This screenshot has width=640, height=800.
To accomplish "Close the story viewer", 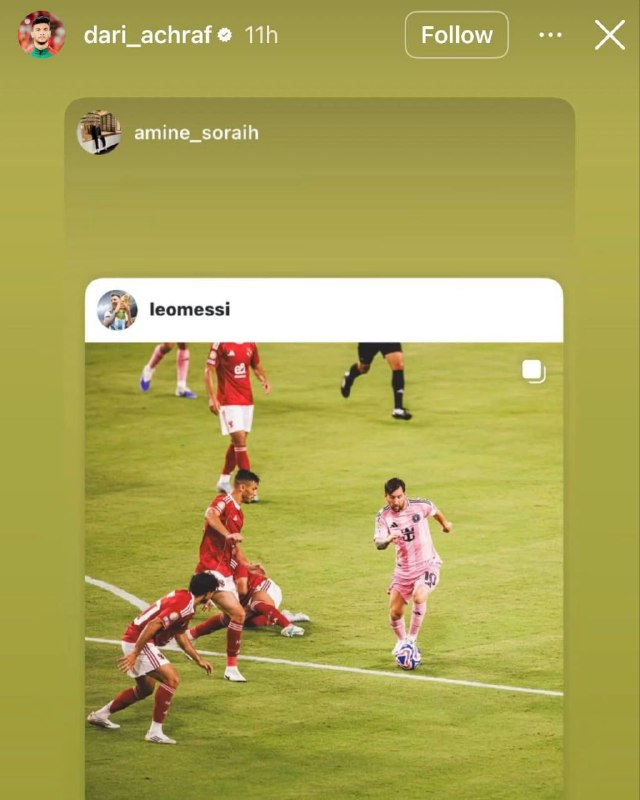I will pos(609,35).
